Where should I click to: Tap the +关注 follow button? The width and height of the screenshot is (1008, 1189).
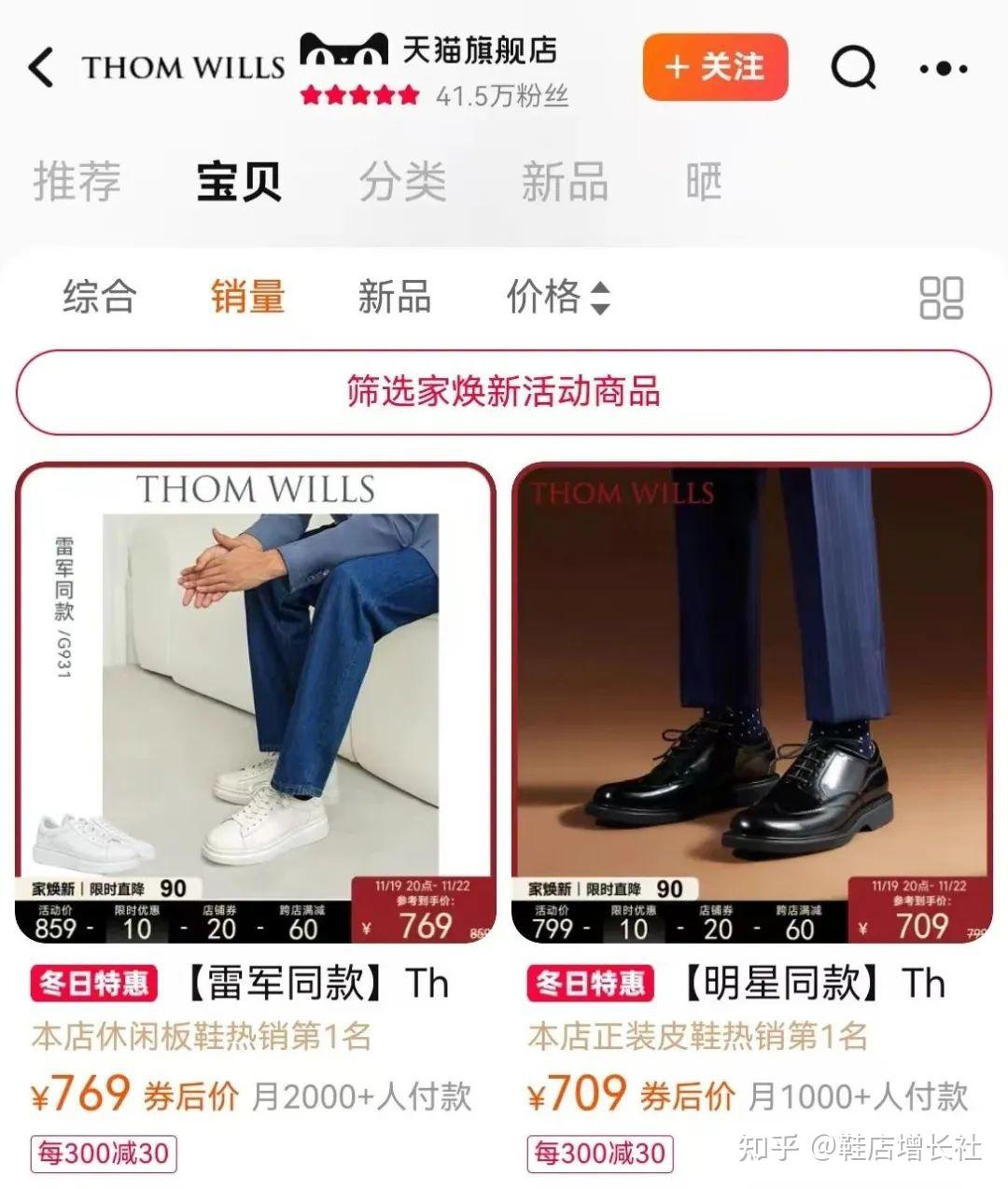point(715,67)
